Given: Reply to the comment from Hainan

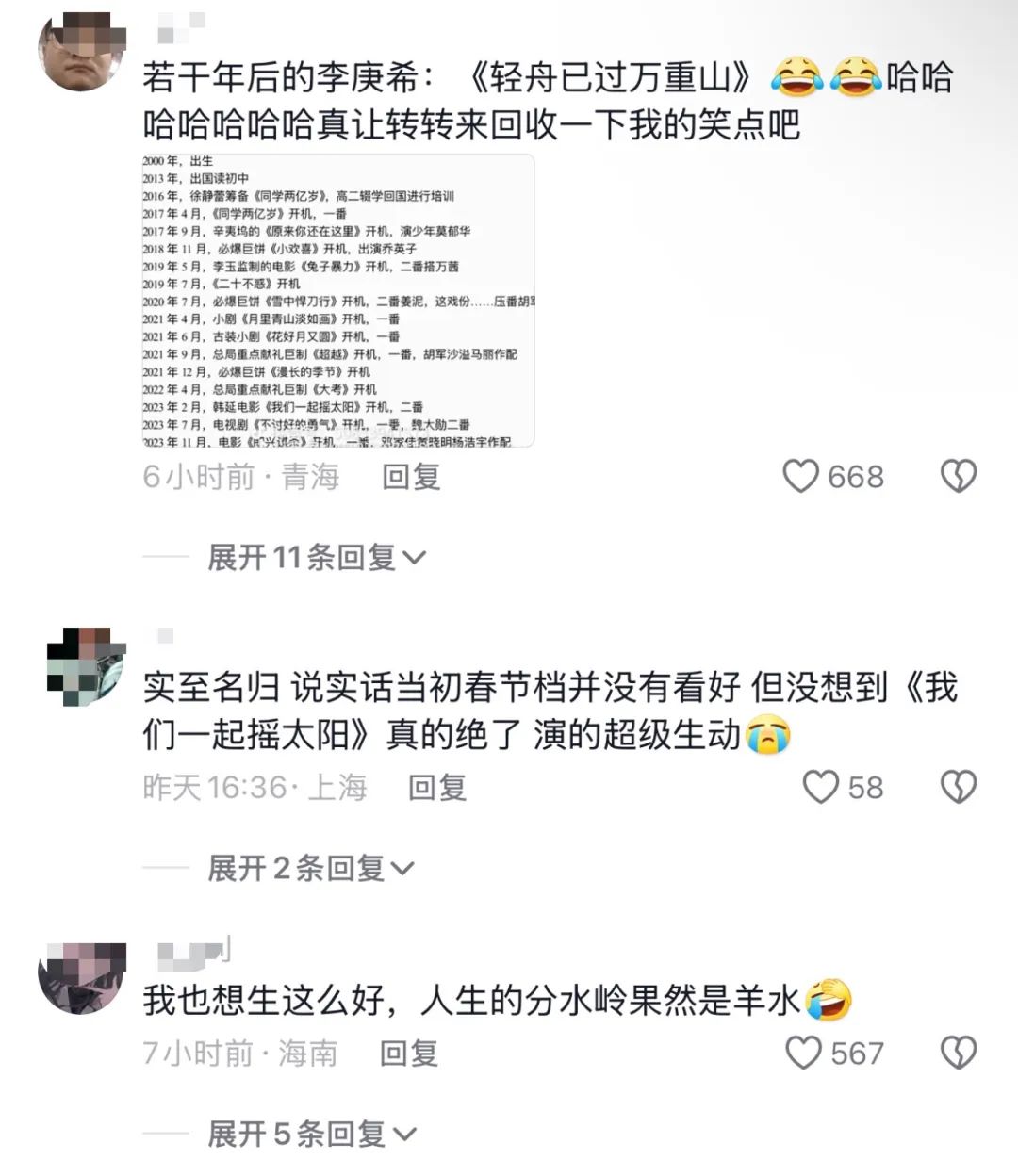Looking at the screenshot, I should pyautogui.click(x=408, y=1053).
